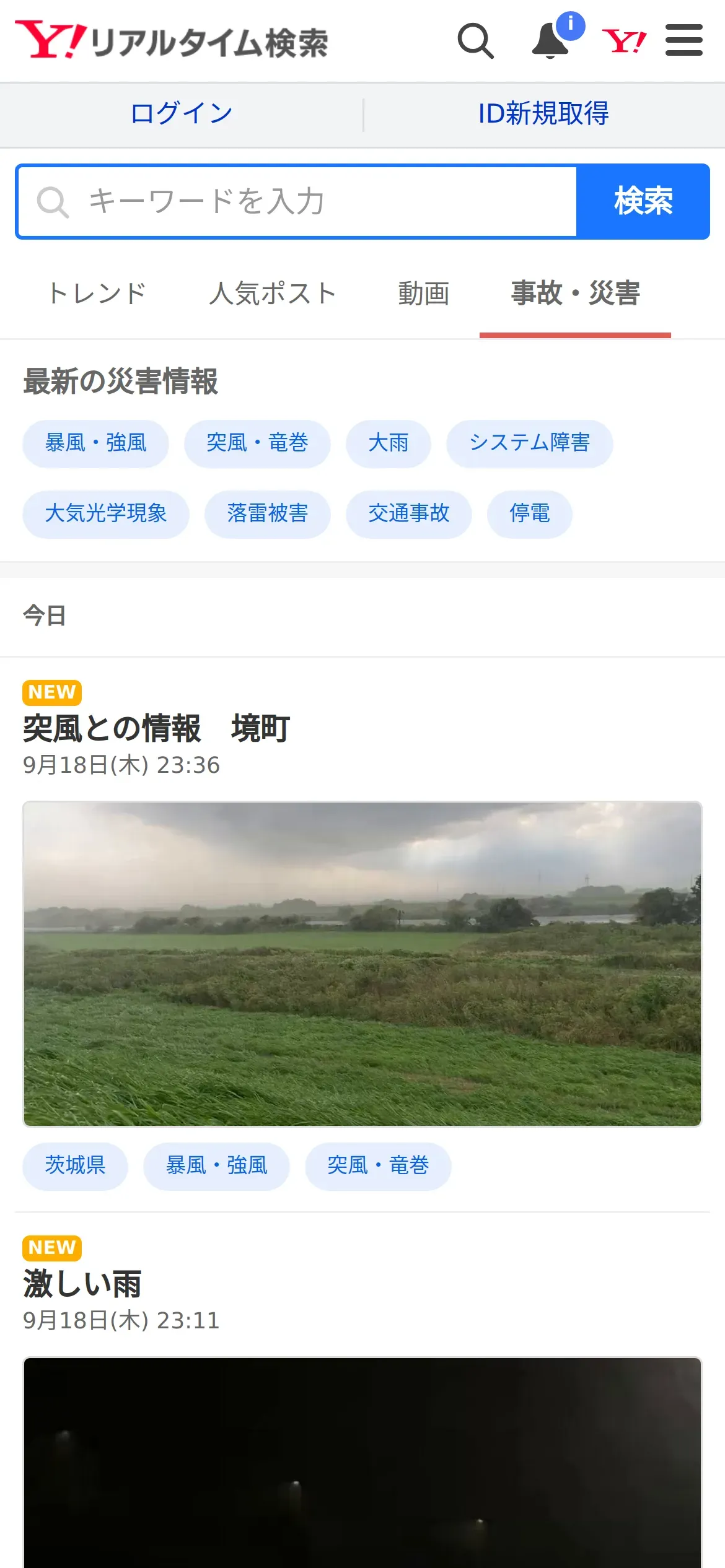Open the 激しい雨 post image

coord(362,1461)
